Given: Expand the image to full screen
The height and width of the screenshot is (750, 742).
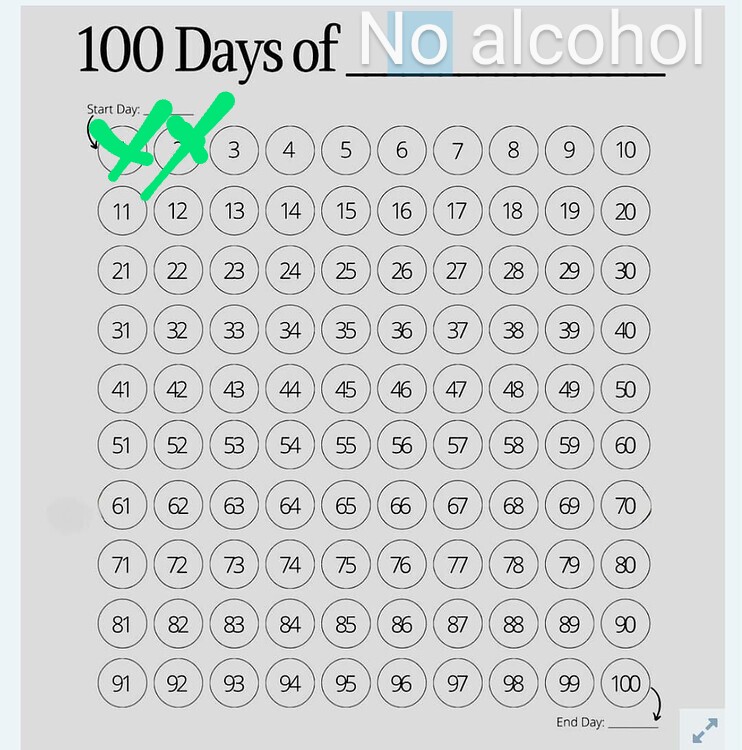Looking at the screenshot, I should click(704, 730).
